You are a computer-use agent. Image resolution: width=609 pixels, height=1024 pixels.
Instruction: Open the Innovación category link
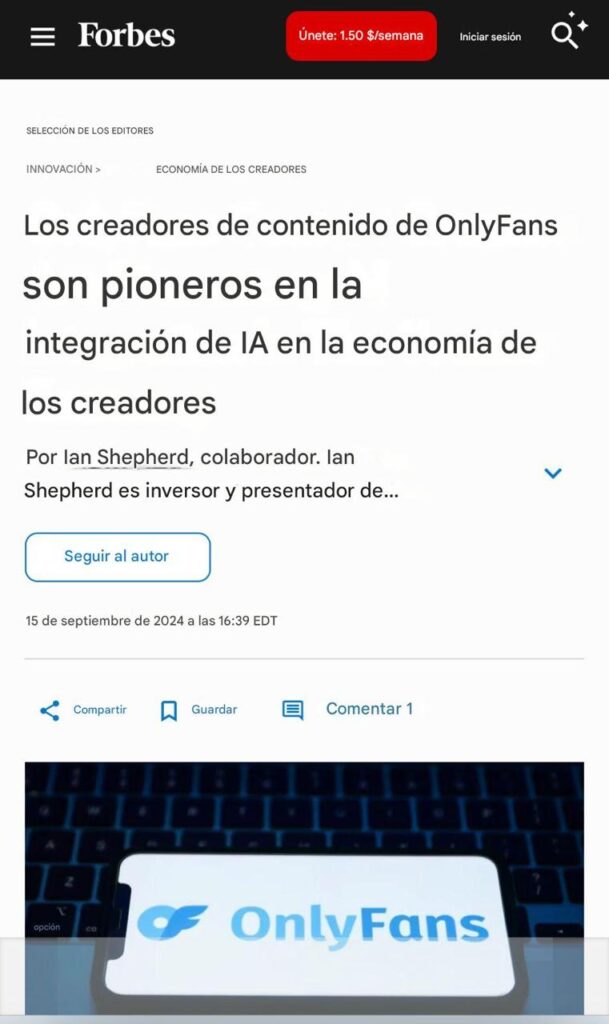coord(63,169)
